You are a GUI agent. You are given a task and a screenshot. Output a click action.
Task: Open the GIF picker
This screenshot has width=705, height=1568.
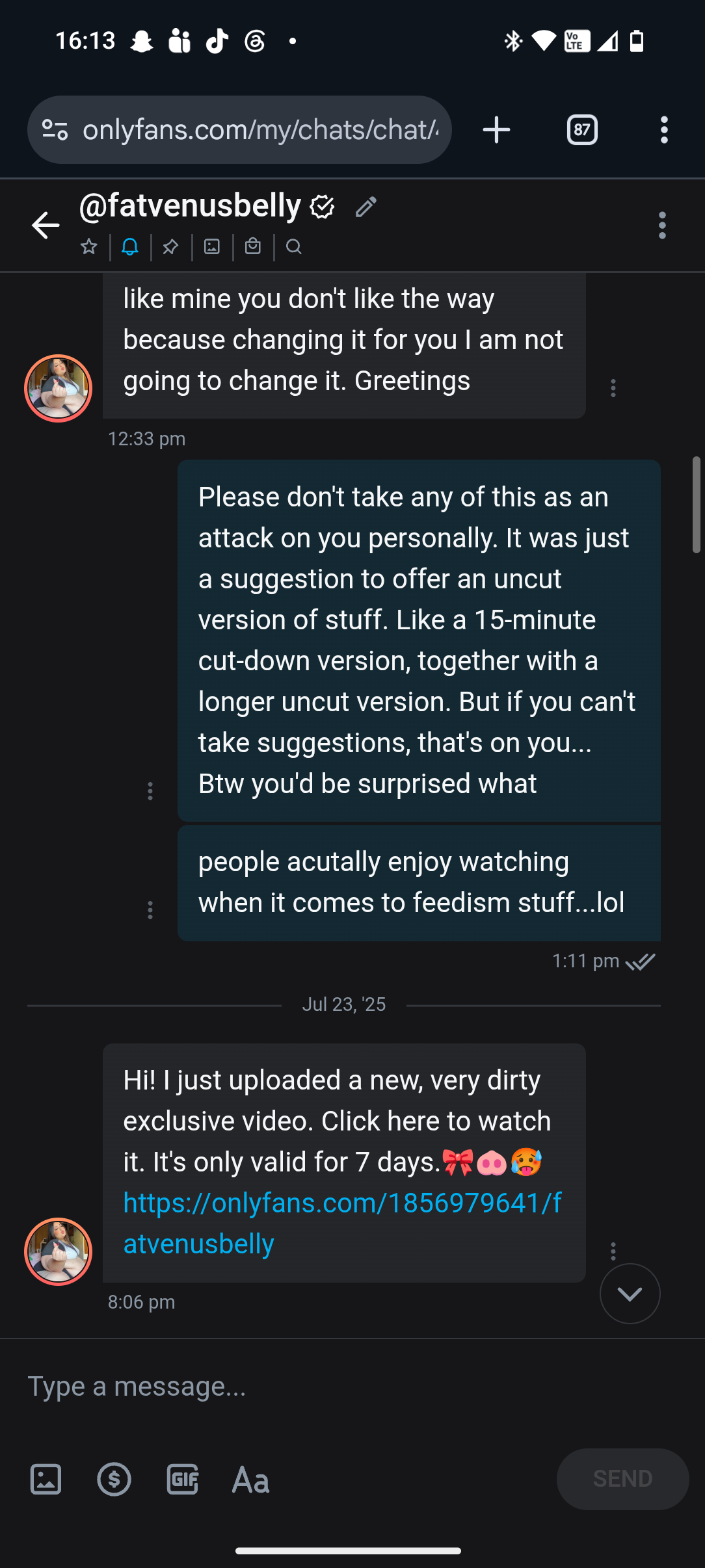coord(183,1480)
